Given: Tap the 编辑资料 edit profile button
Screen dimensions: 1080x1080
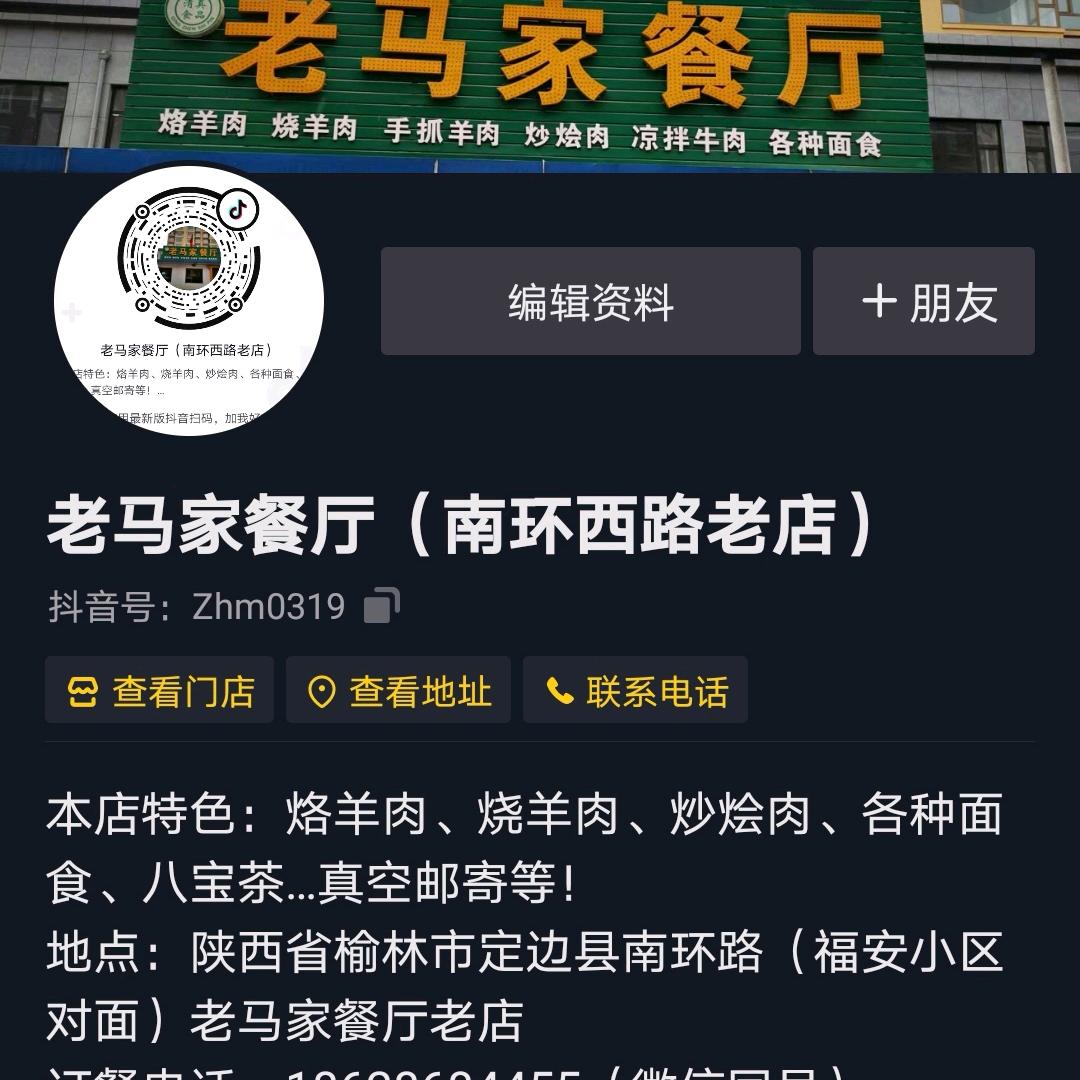Looking at the screenshot, I should click(x=590, y=301).
